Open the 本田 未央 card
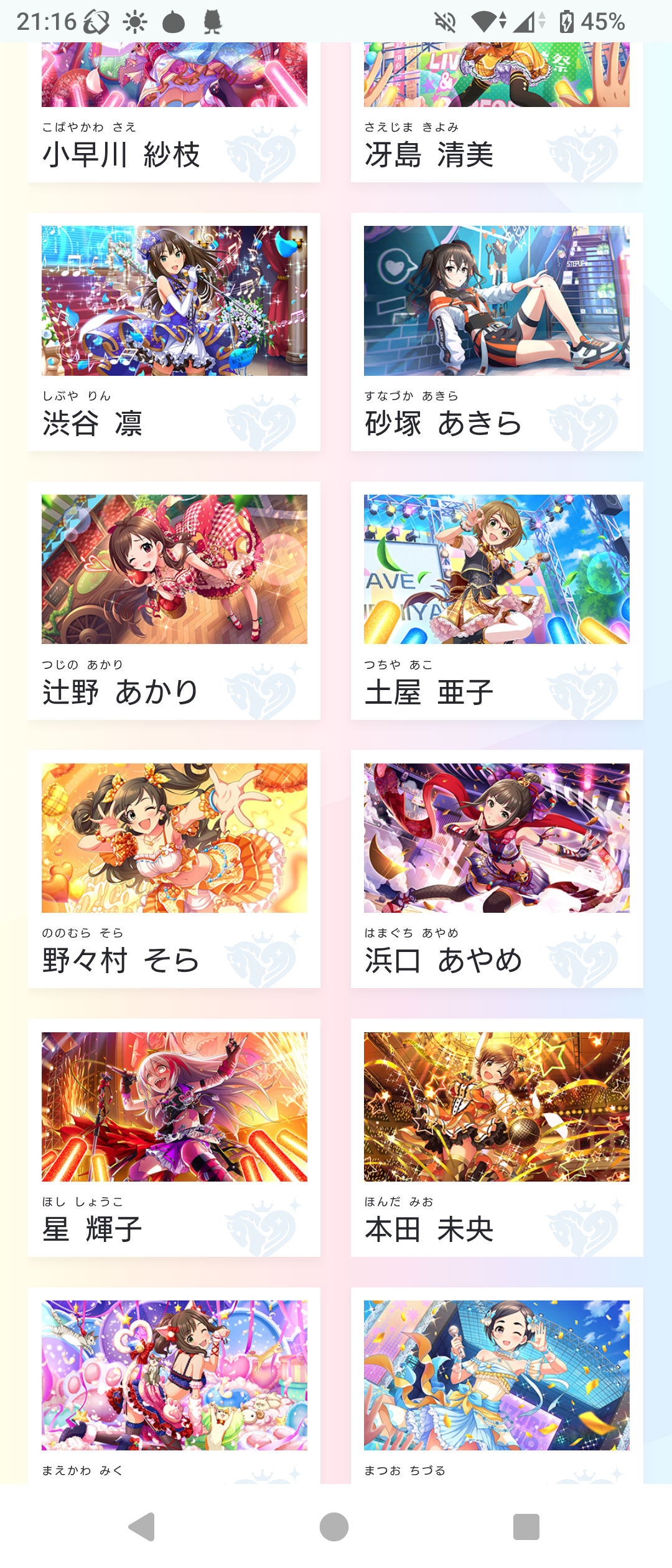The image size is (672, 1568). [x=497, y=1137]
